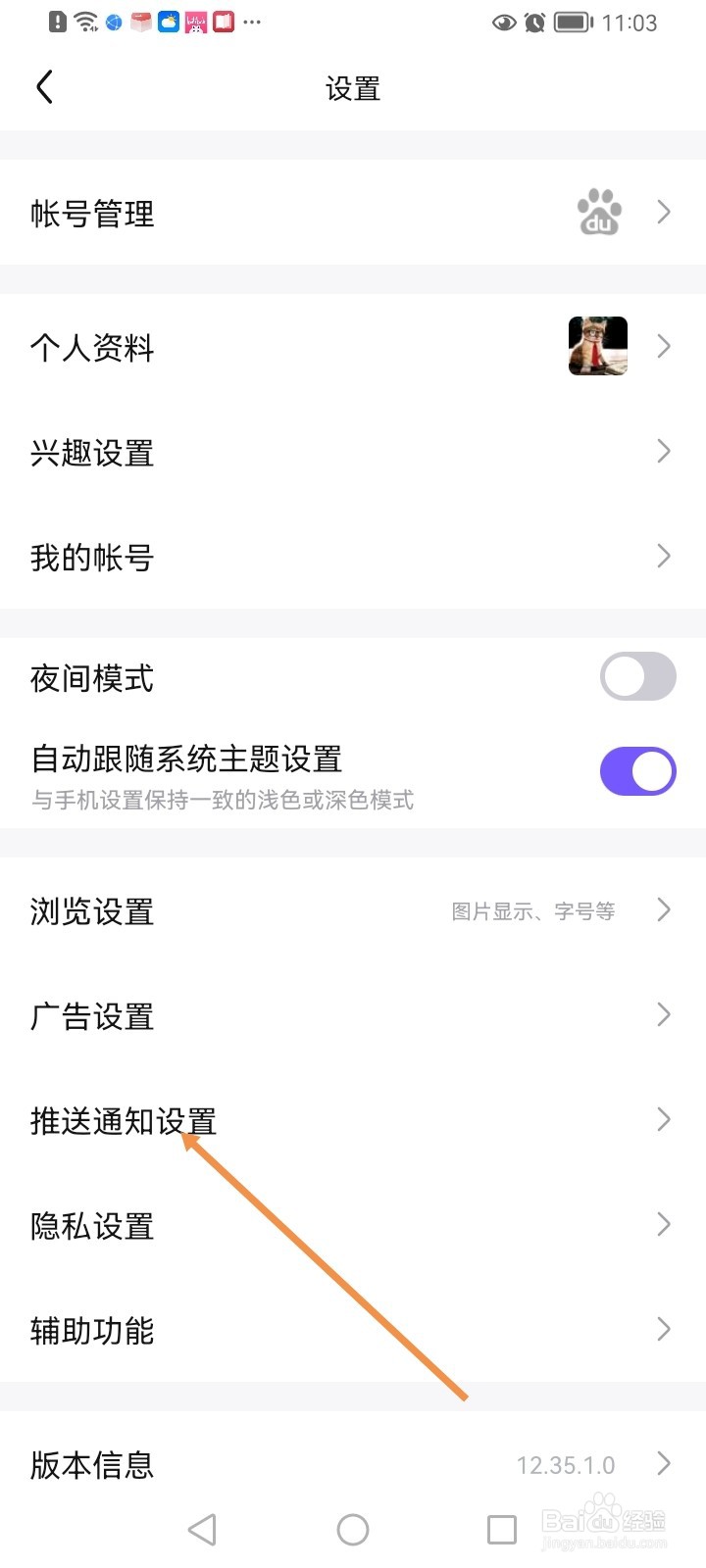Open 隐私设置 privacy settings
This screenshot has width=706, height=1568.
point(353,1226)
